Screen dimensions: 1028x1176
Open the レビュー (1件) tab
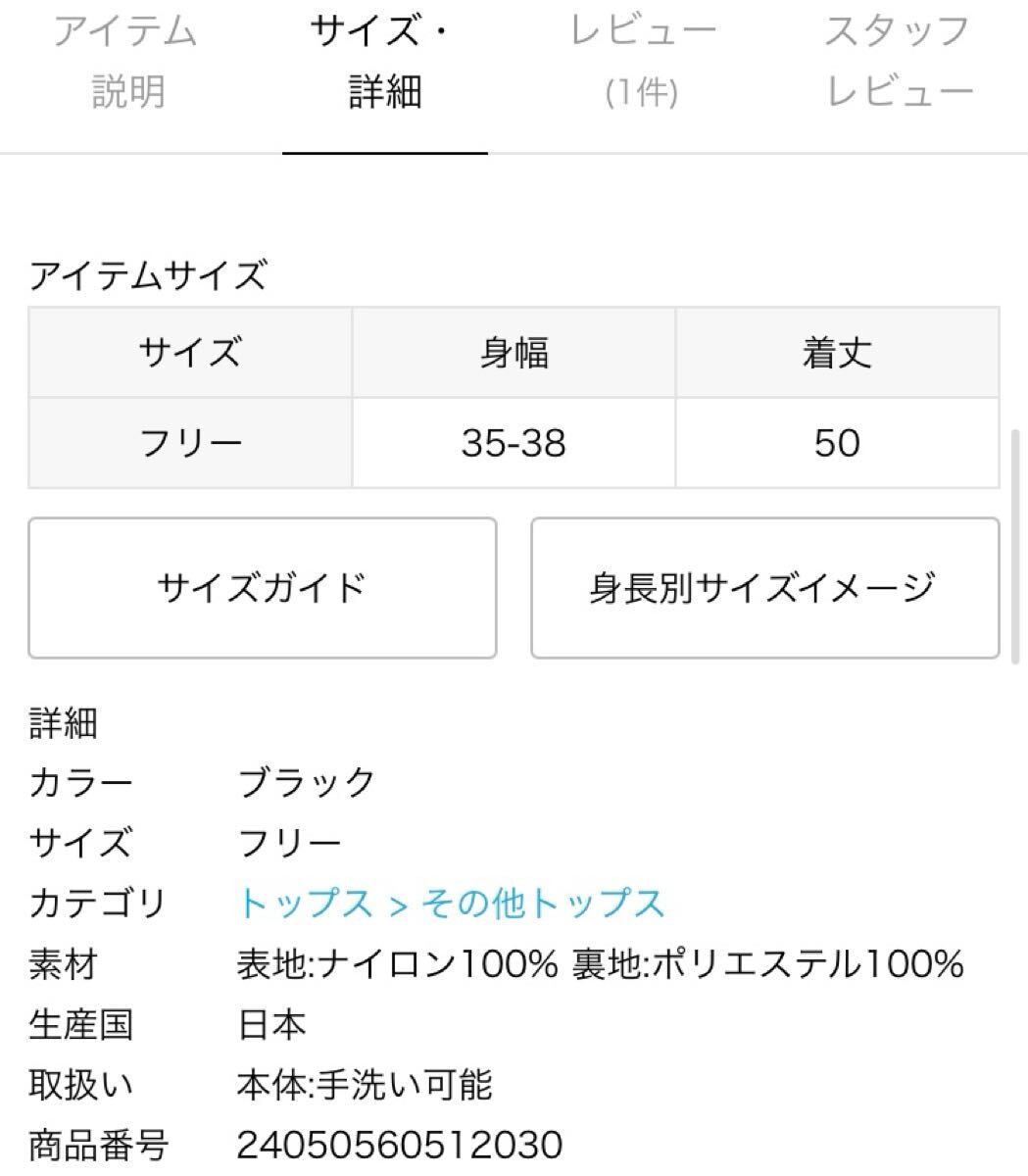642,62
